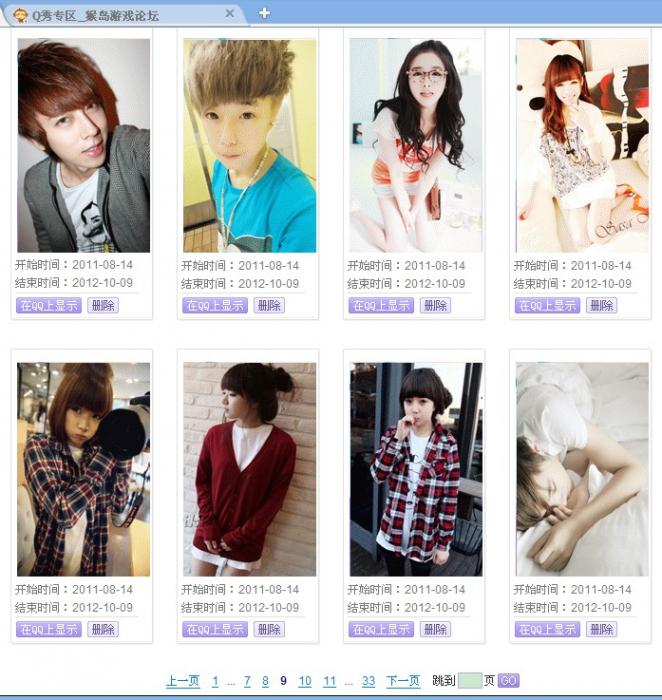Open a new browser tab
This screenshot has width=662, height=700.
[x=264, y=13]
